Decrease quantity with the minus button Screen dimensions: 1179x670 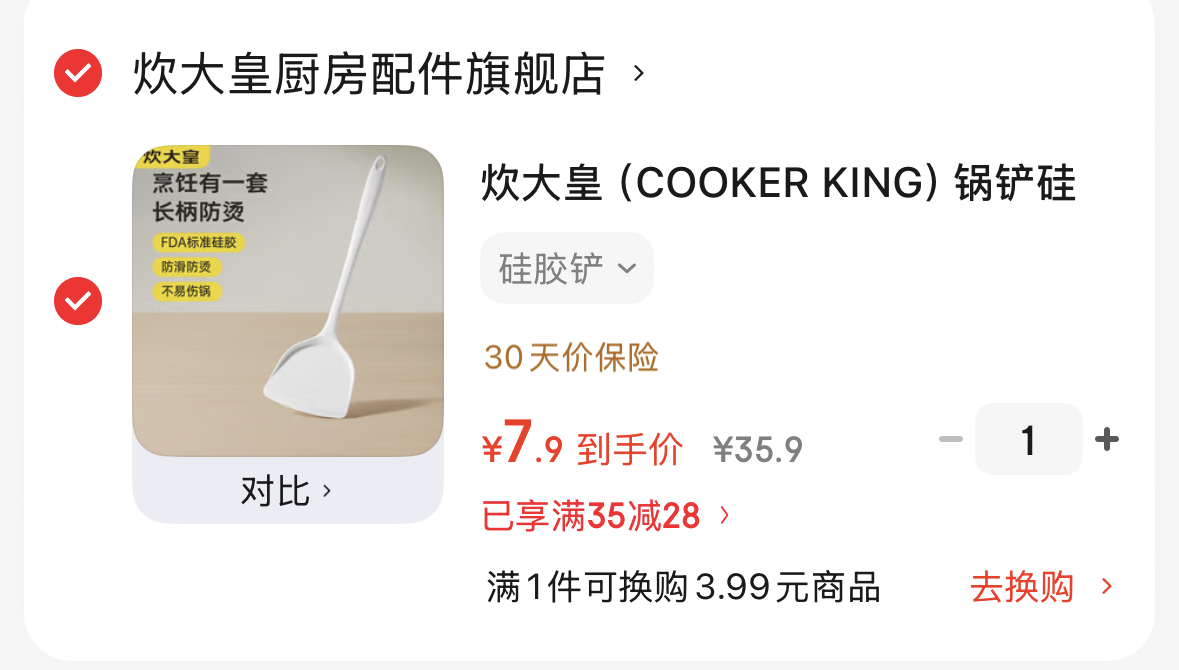pyautogui.click(x=951, y=439)
